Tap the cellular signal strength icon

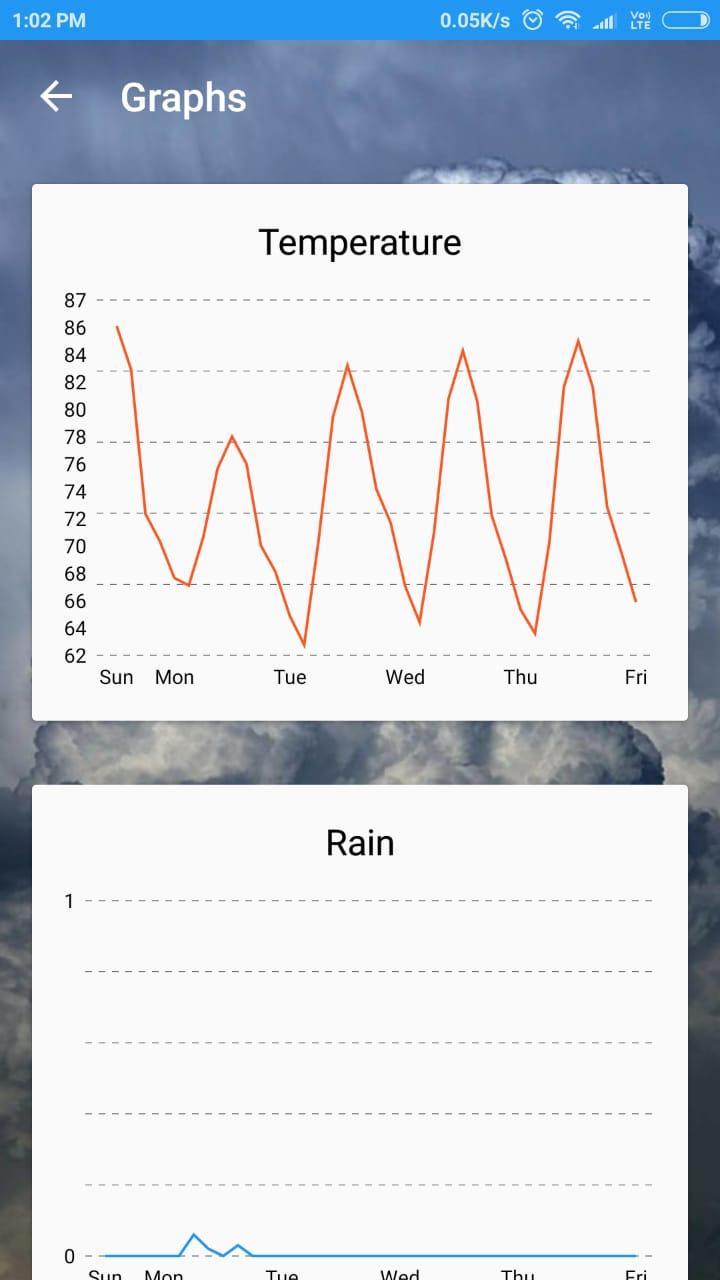(605, 19)
